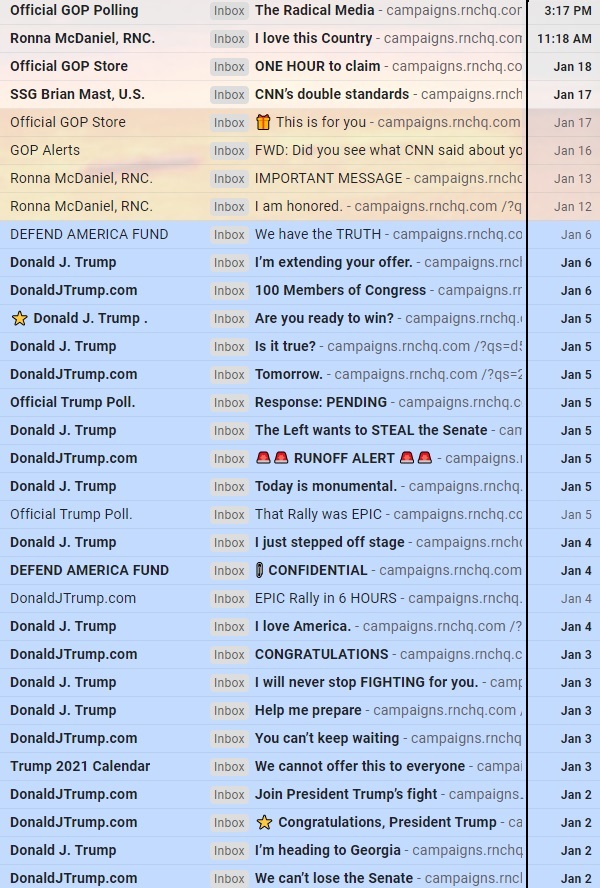Open 'FWD: Did you see what CNN said' email

tap(388, 150)
